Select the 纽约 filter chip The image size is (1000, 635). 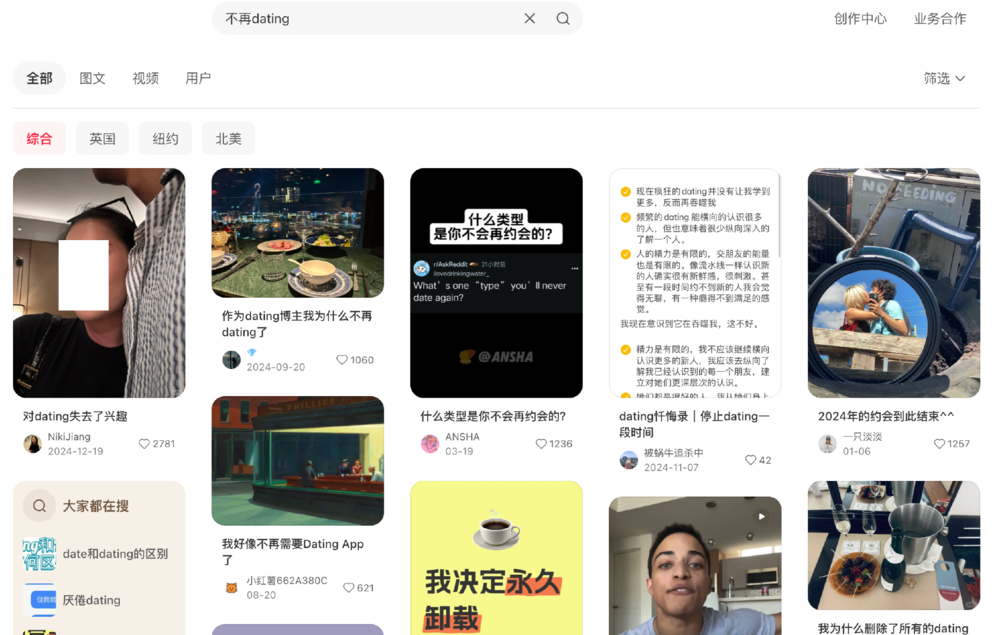(x=165, y=139)
